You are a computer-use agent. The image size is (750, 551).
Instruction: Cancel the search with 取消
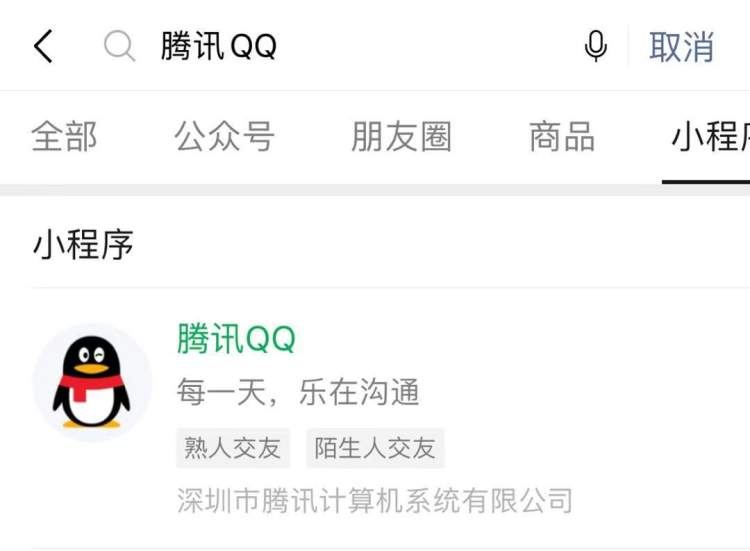coord(681,46)
